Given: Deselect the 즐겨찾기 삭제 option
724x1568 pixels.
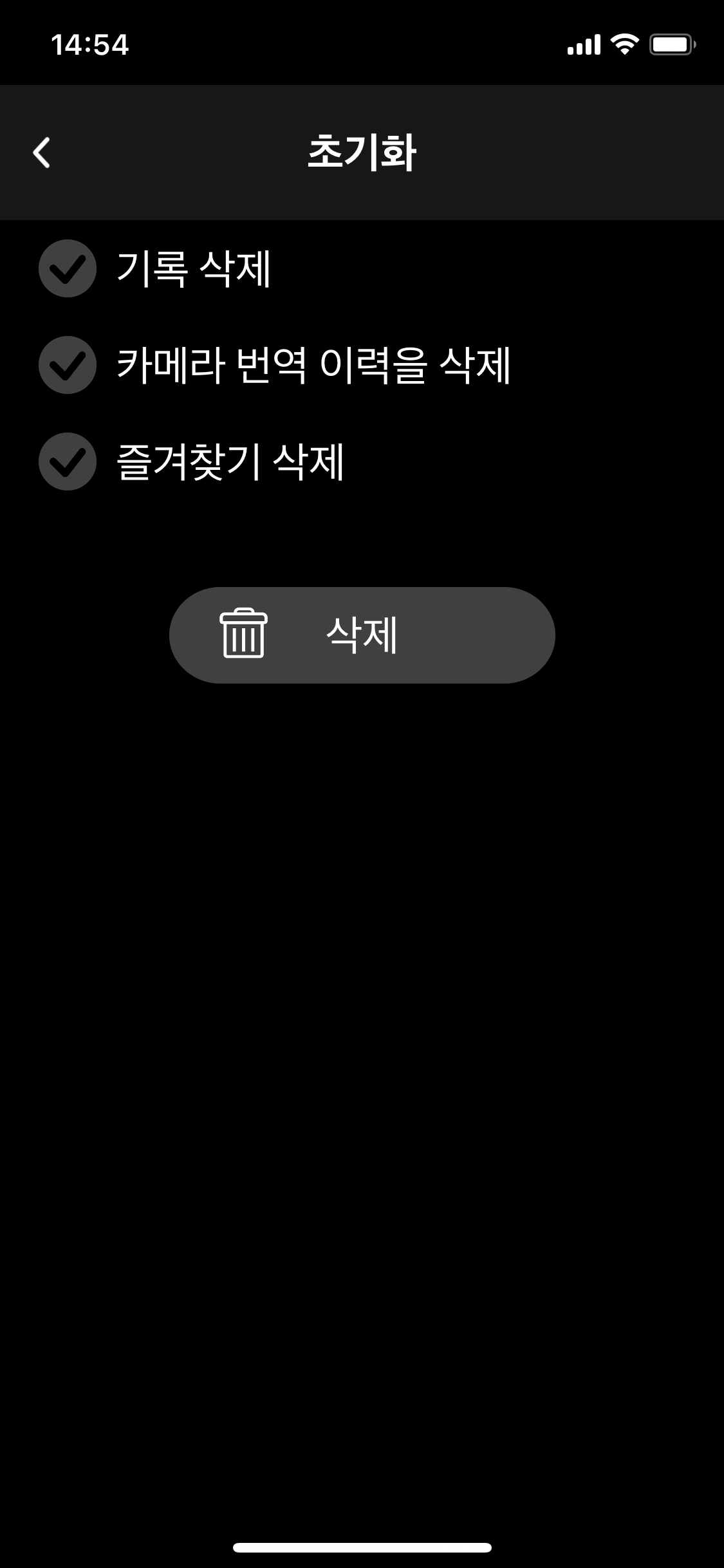Looking at the screenshot, I should (x=68, y=462).
